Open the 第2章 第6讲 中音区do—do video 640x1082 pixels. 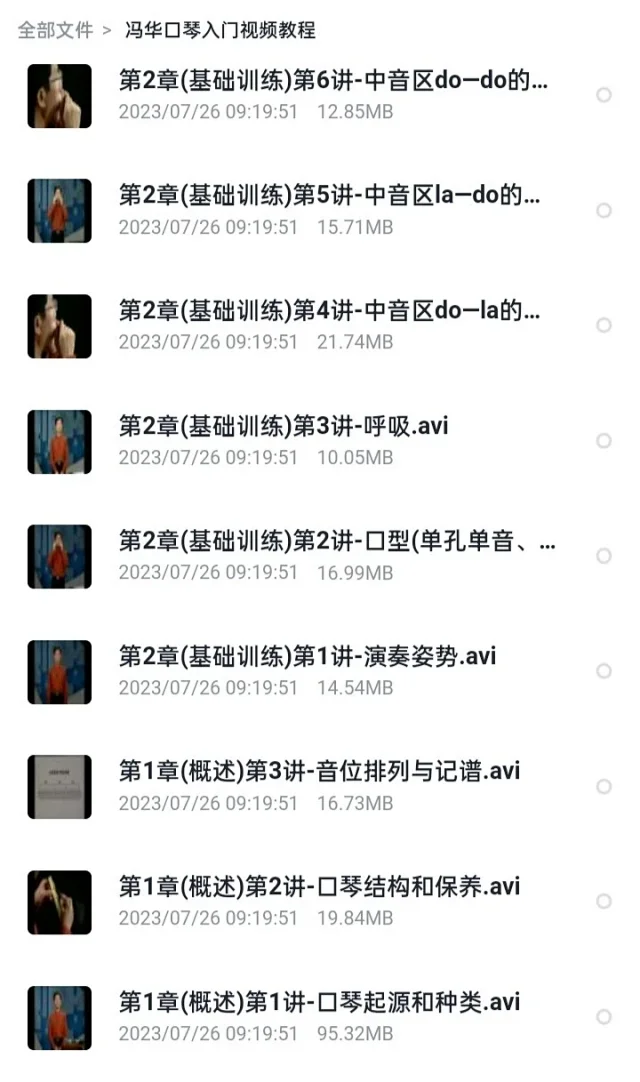point(332,82)
